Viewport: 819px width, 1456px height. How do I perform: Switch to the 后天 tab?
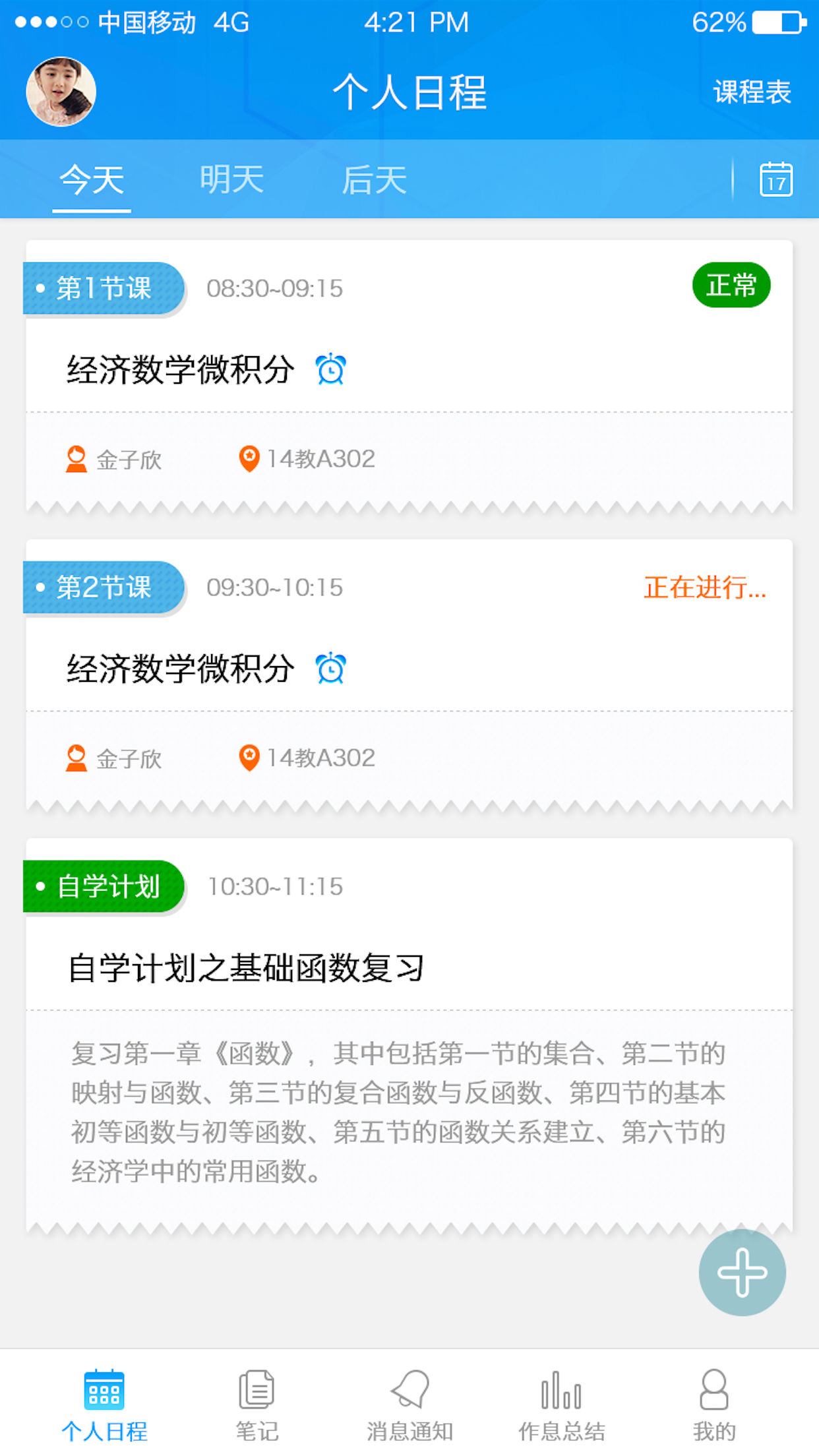[374, 179]
